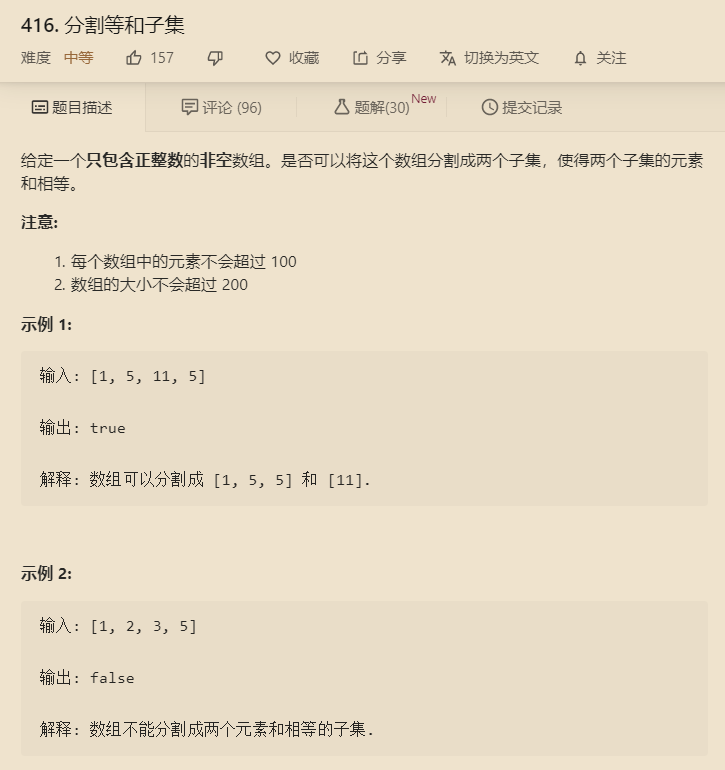Share this problem via 分享

coord(380,58)
